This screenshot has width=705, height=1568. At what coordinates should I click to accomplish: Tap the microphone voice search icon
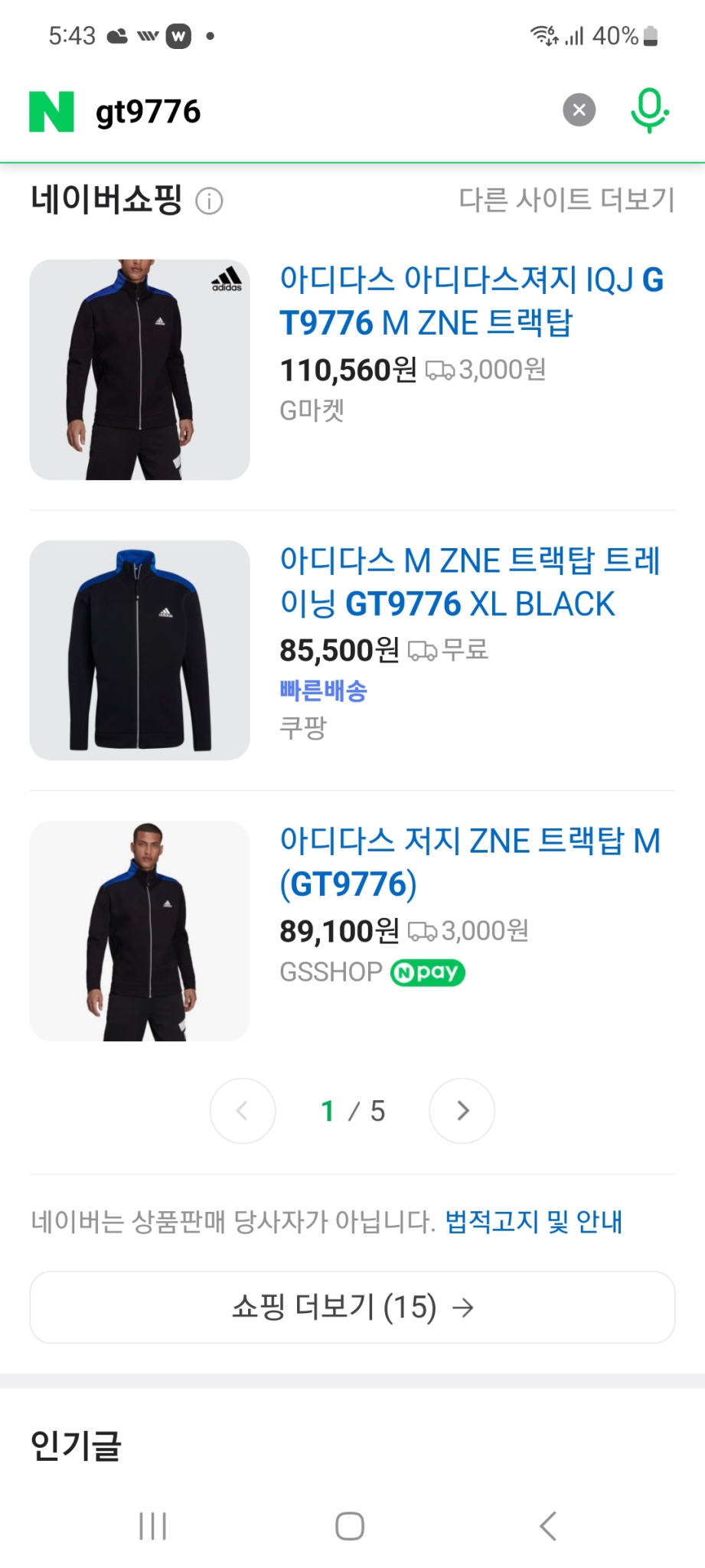point(648,109)
